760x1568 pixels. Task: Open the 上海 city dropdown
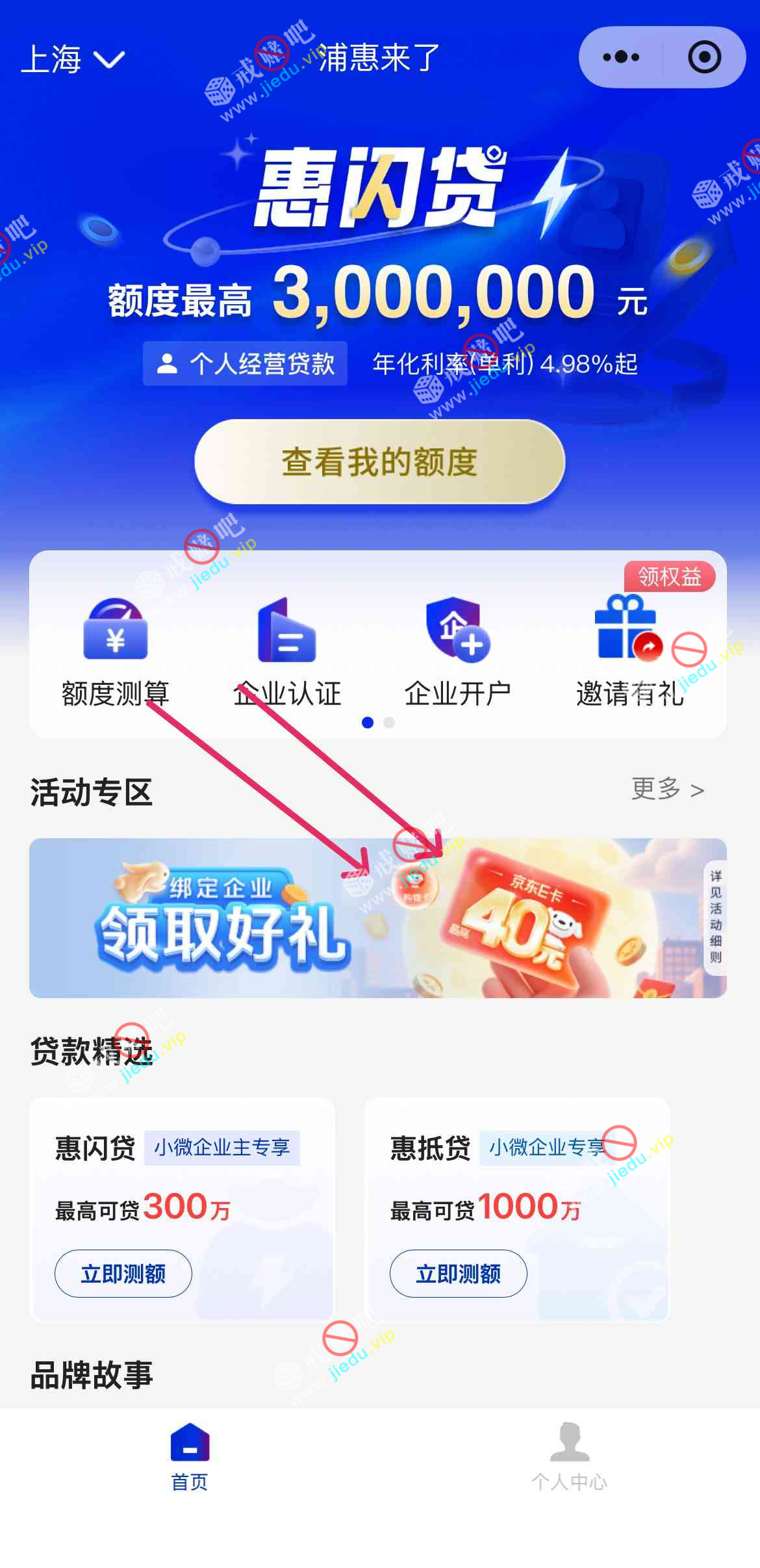[71, 59]
